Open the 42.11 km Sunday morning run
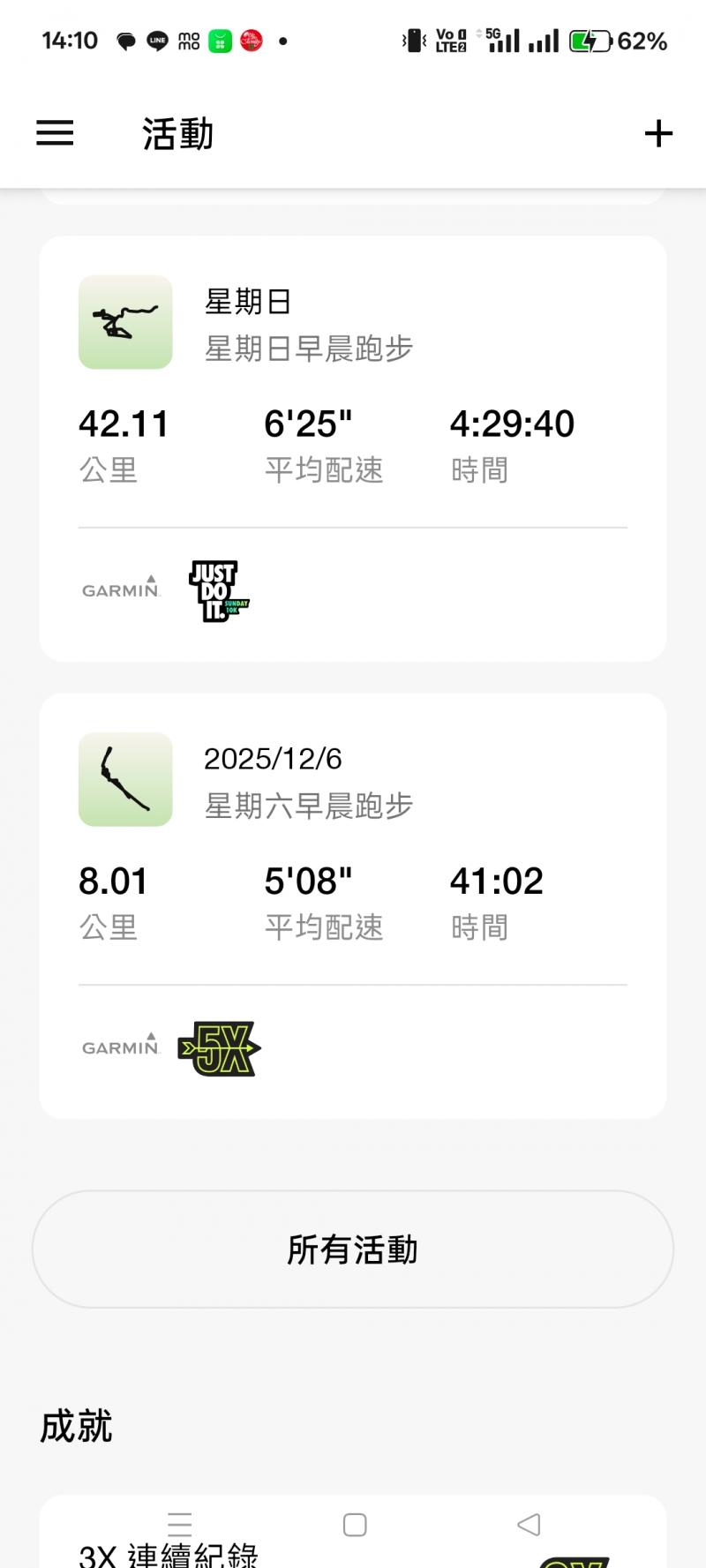This screenshot has height=1568, width=706. 353,424
